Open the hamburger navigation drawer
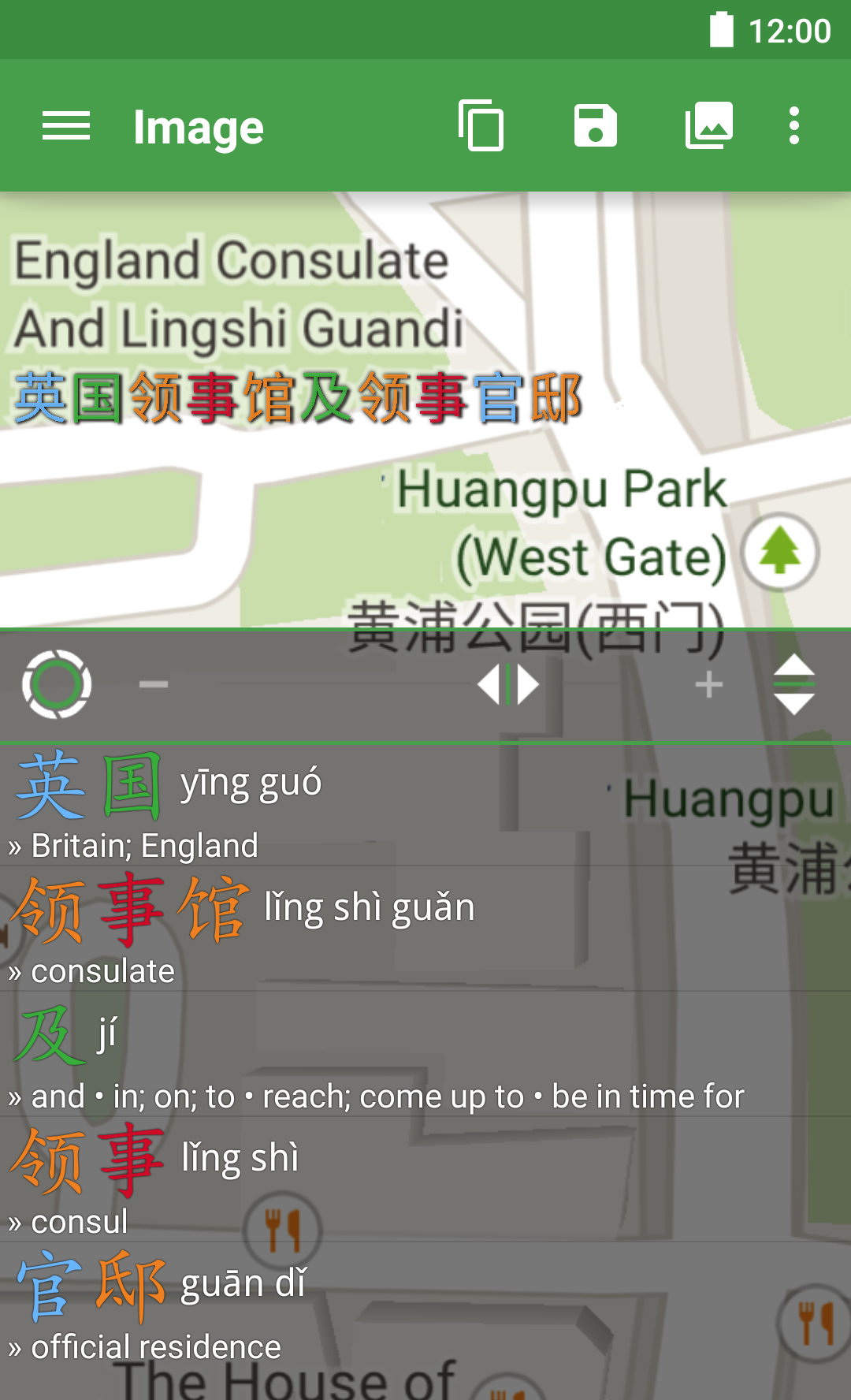The image size is (851, 1400). [66, 126]
